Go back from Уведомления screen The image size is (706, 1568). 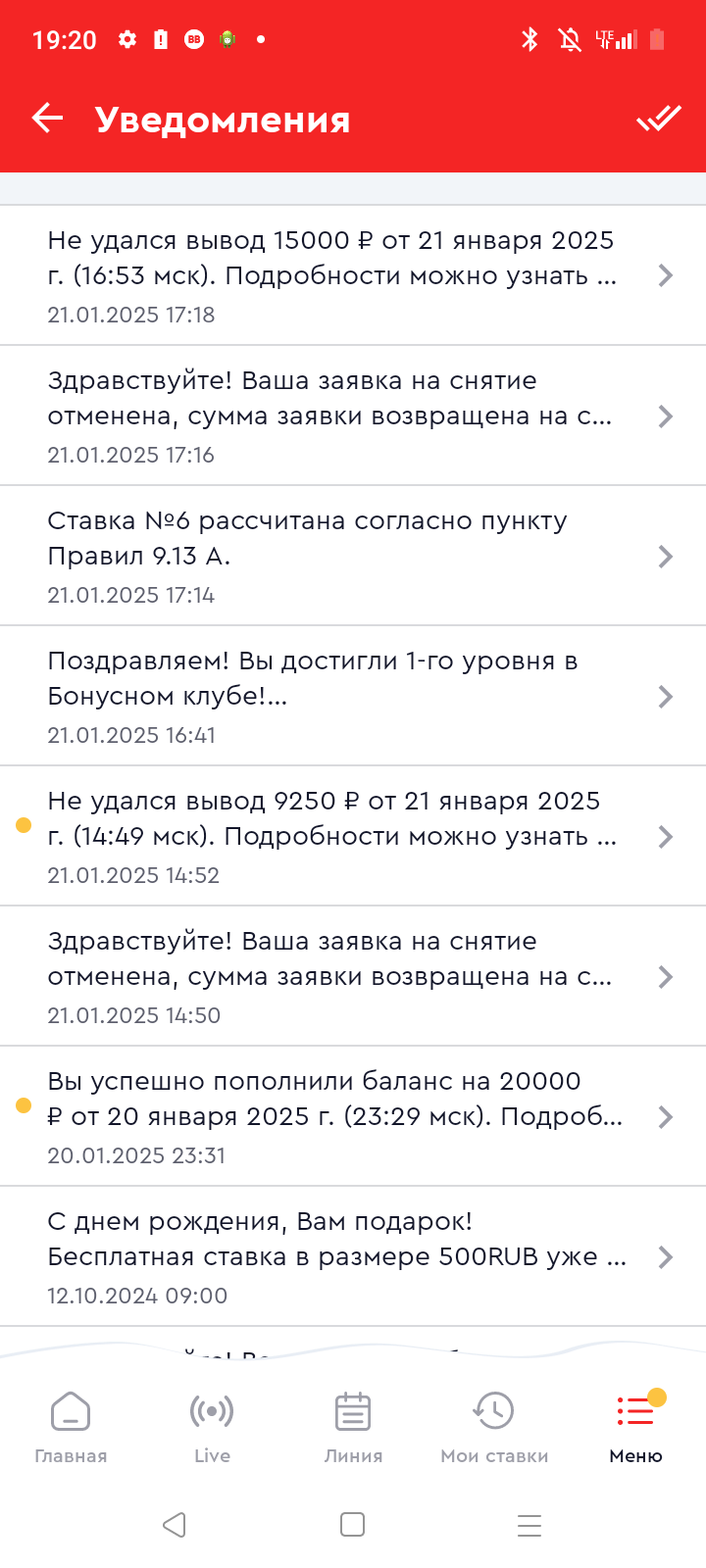[47, 120]
